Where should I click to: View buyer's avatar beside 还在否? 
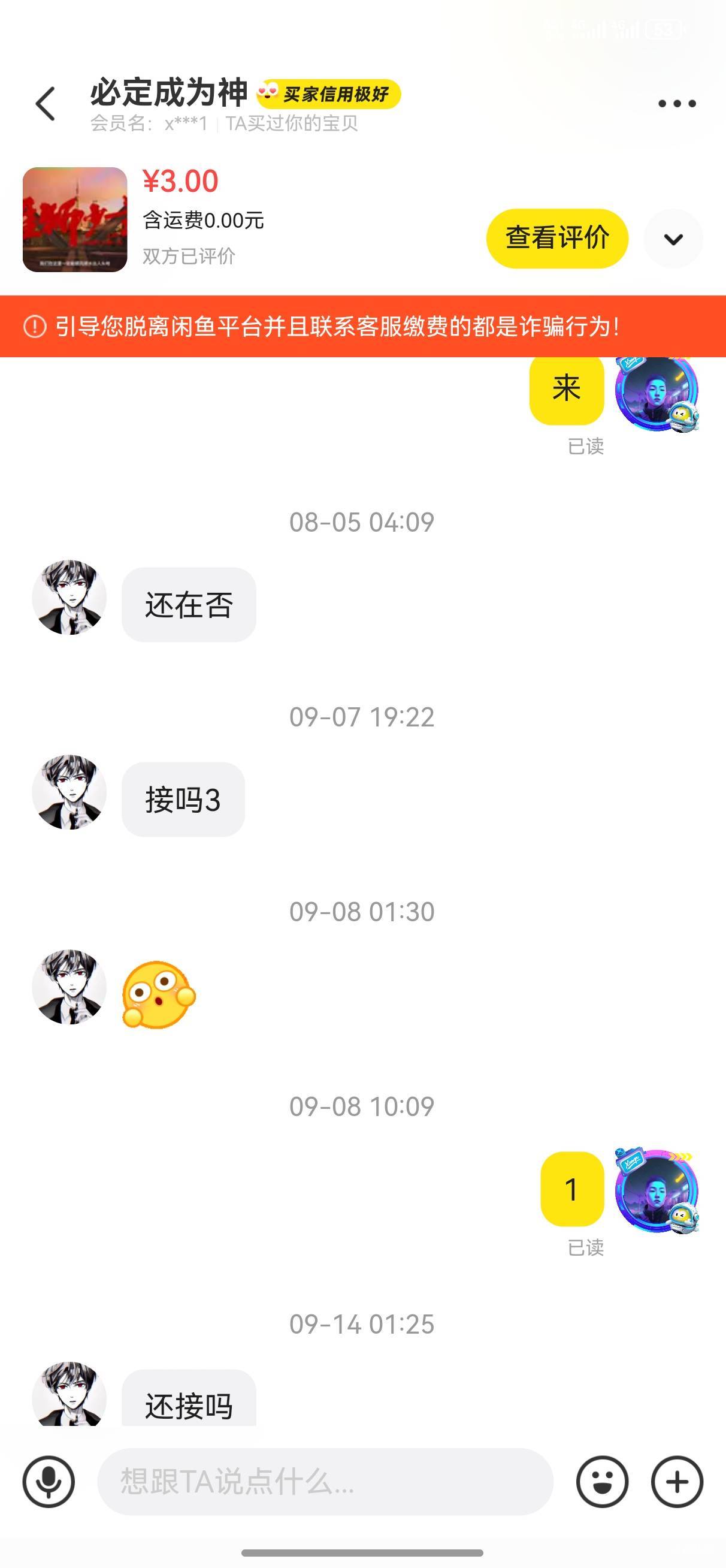(69, 597)
